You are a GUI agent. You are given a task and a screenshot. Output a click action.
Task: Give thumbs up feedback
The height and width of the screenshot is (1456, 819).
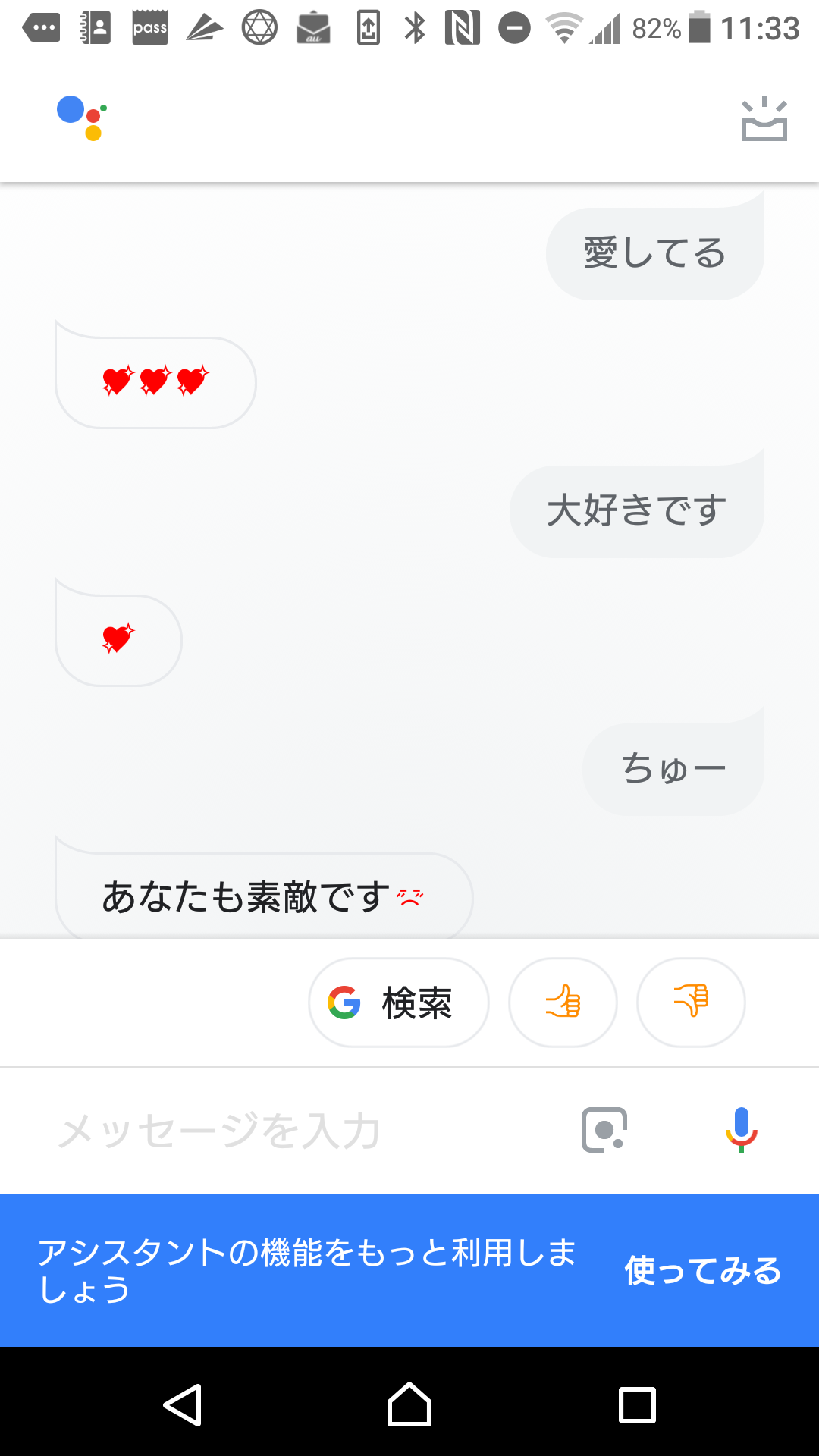point(563,1003)
